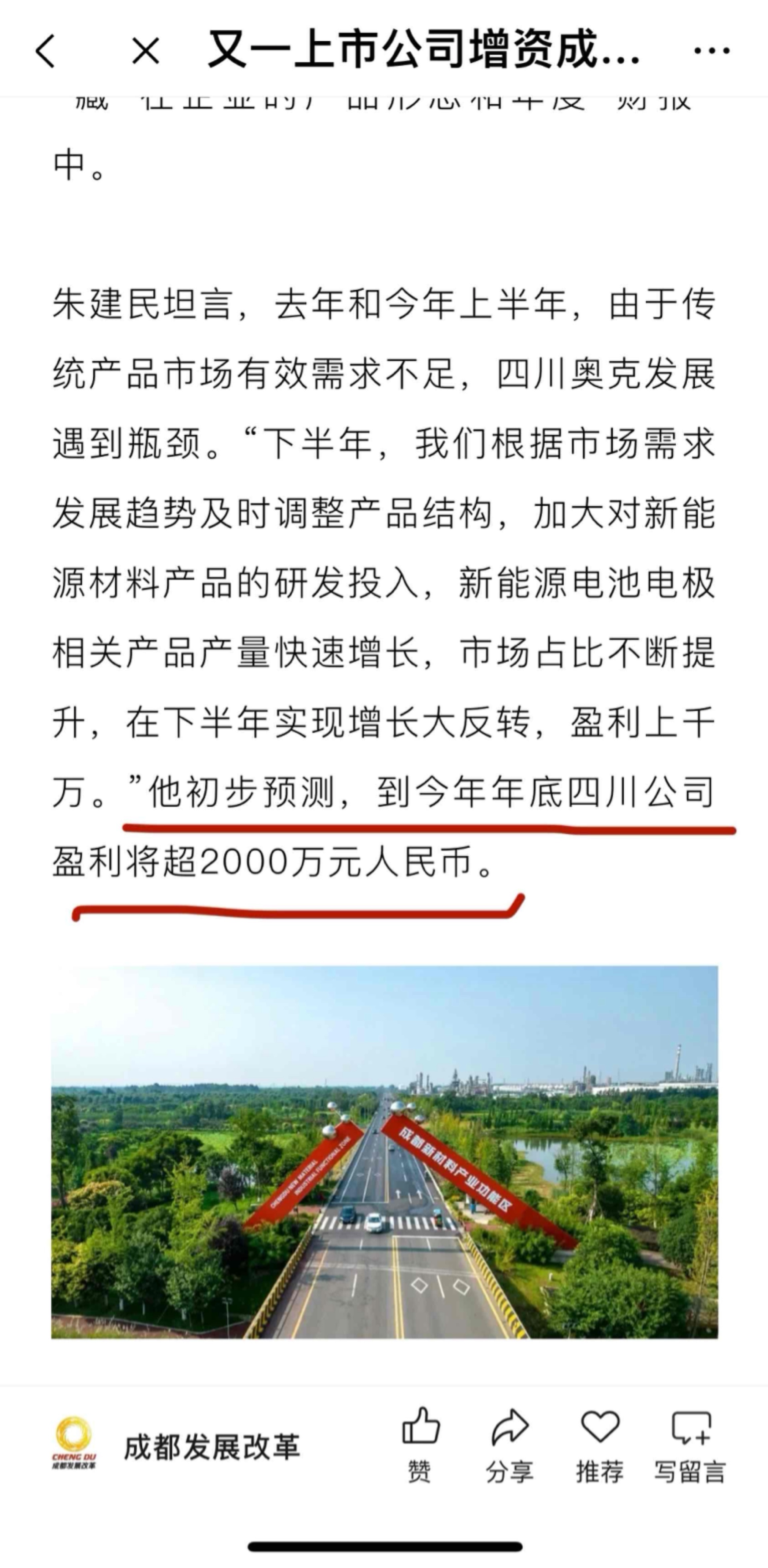Viewport: 768px width, 1568px height.
Task: Open the industrial zone road photo
Action: coord(385,1152)
